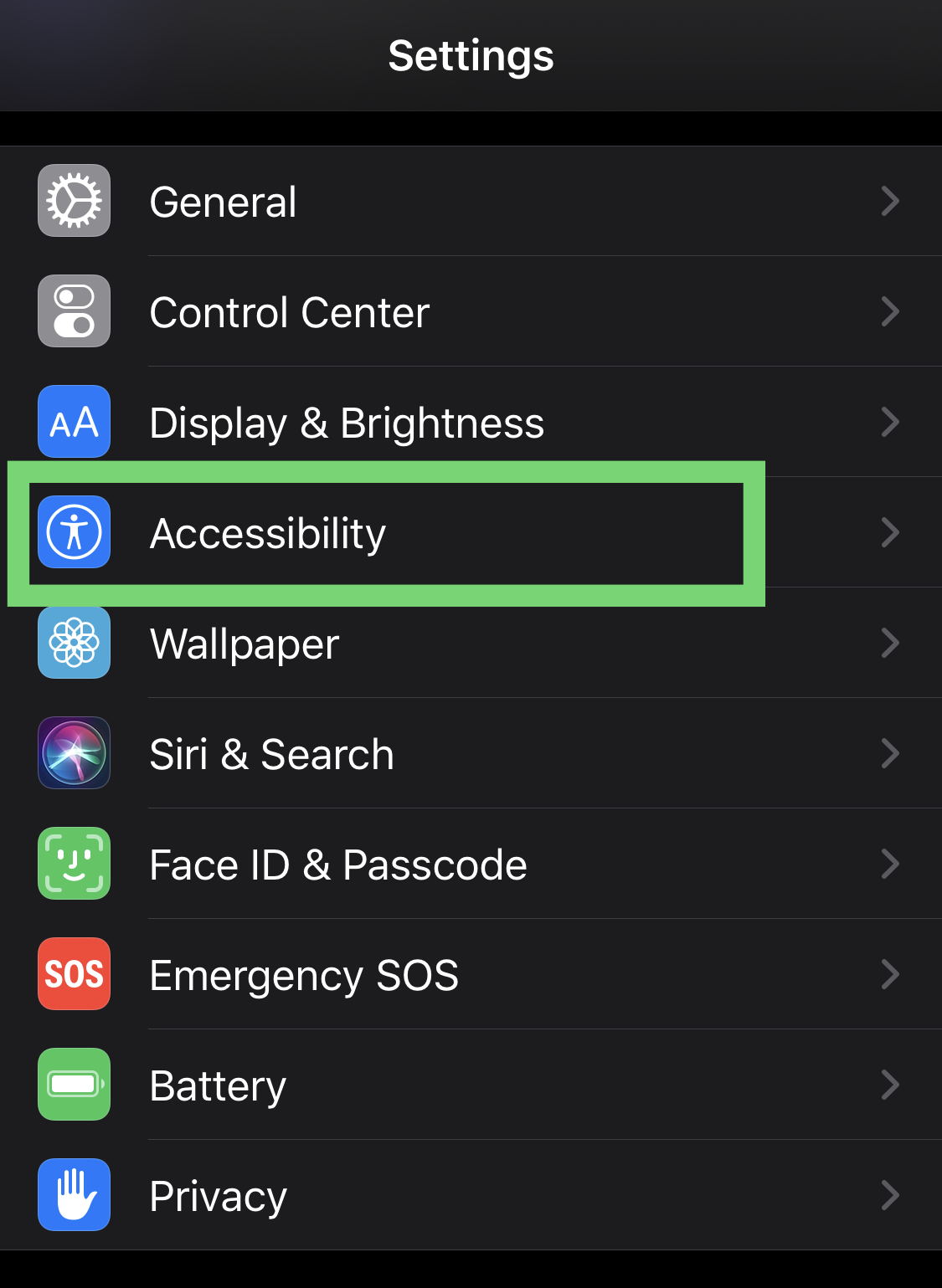Open Wallpaper settings
Viewport: 942px width, 1288px height.
469,644
